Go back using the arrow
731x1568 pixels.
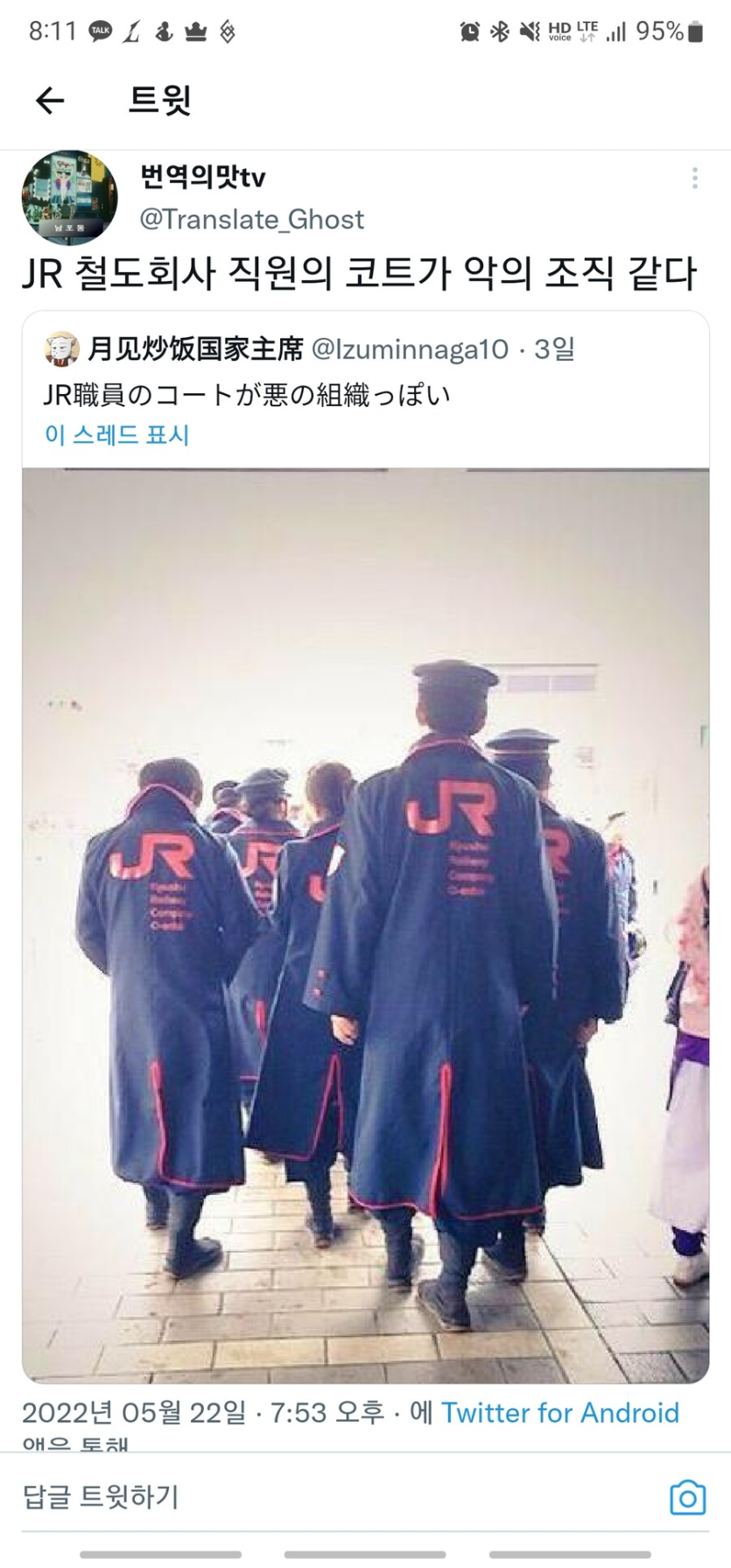point(50,101)
